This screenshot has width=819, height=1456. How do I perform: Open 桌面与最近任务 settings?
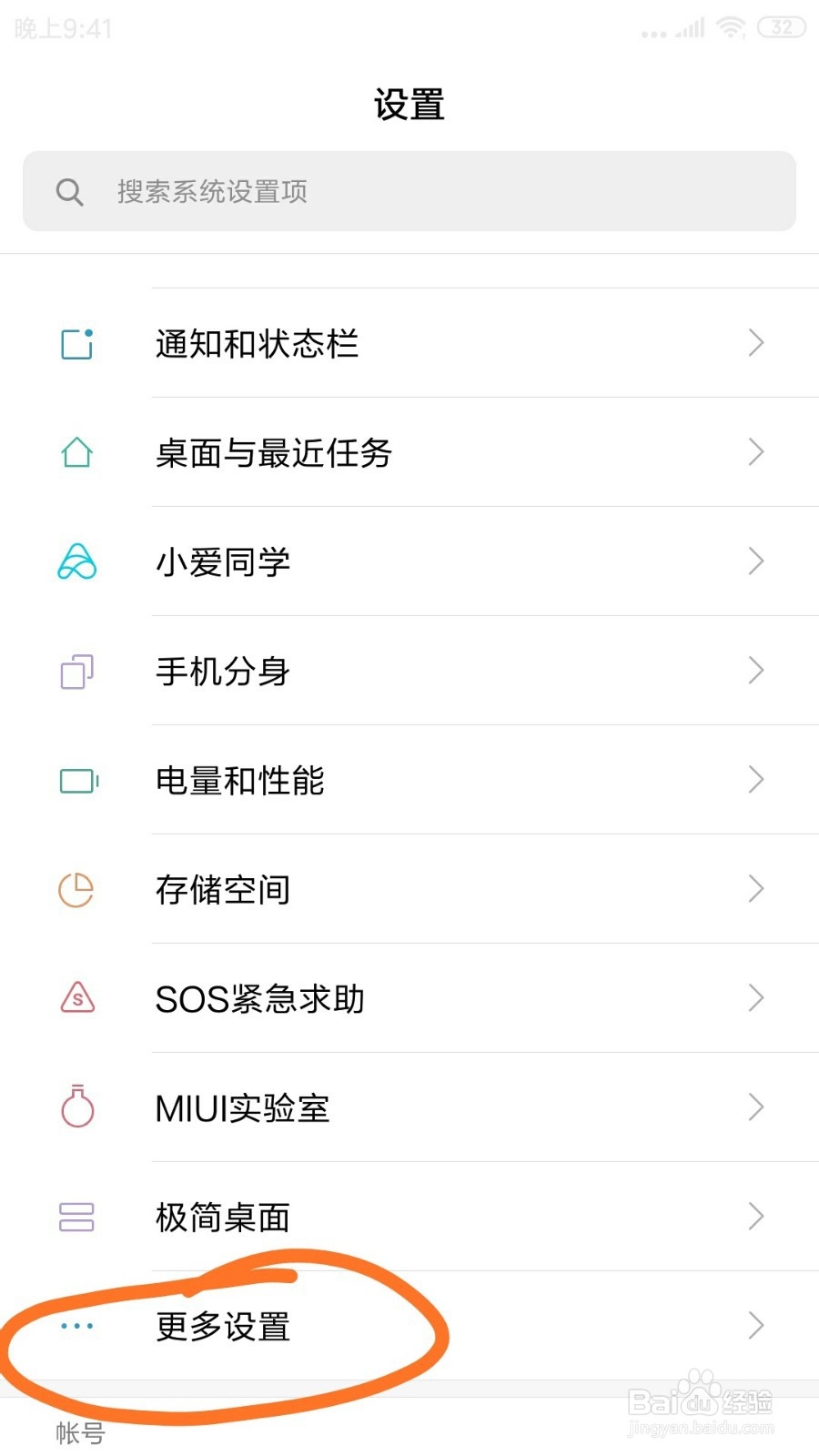(x=409, y=452)
